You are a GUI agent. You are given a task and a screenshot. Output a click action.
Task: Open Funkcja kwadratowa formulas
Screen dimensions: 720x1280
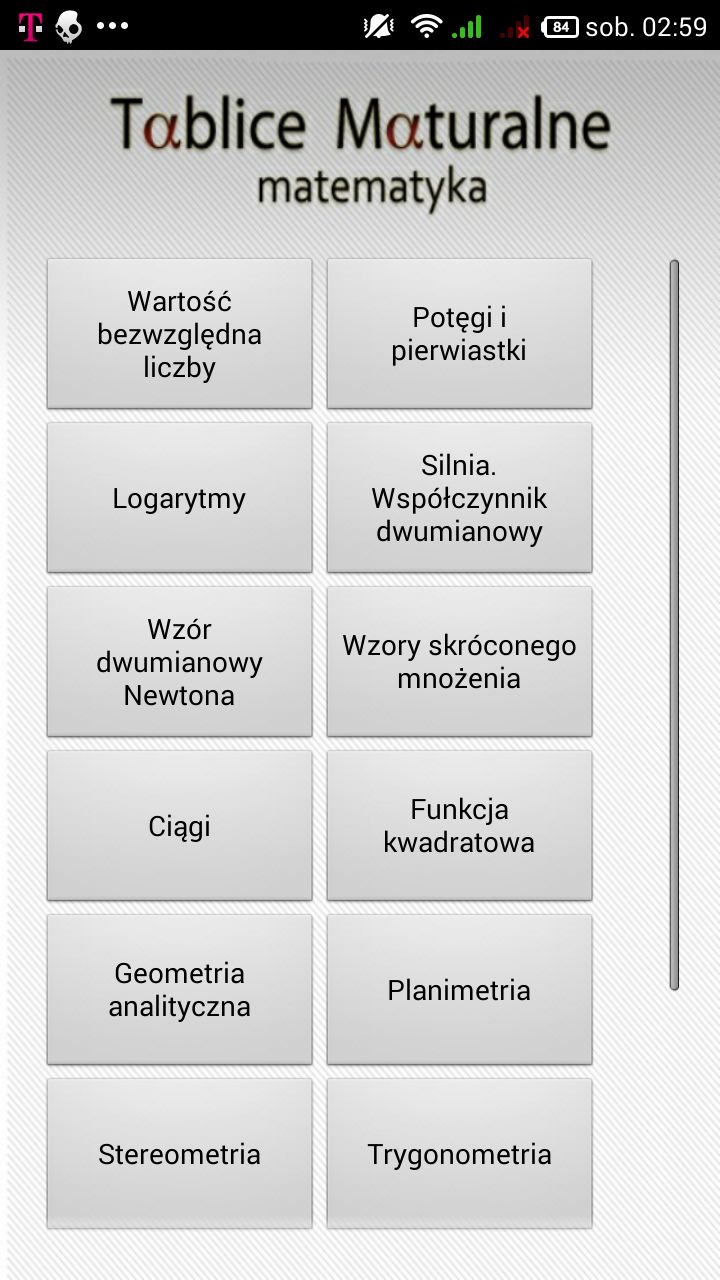(x=459, y=826)
